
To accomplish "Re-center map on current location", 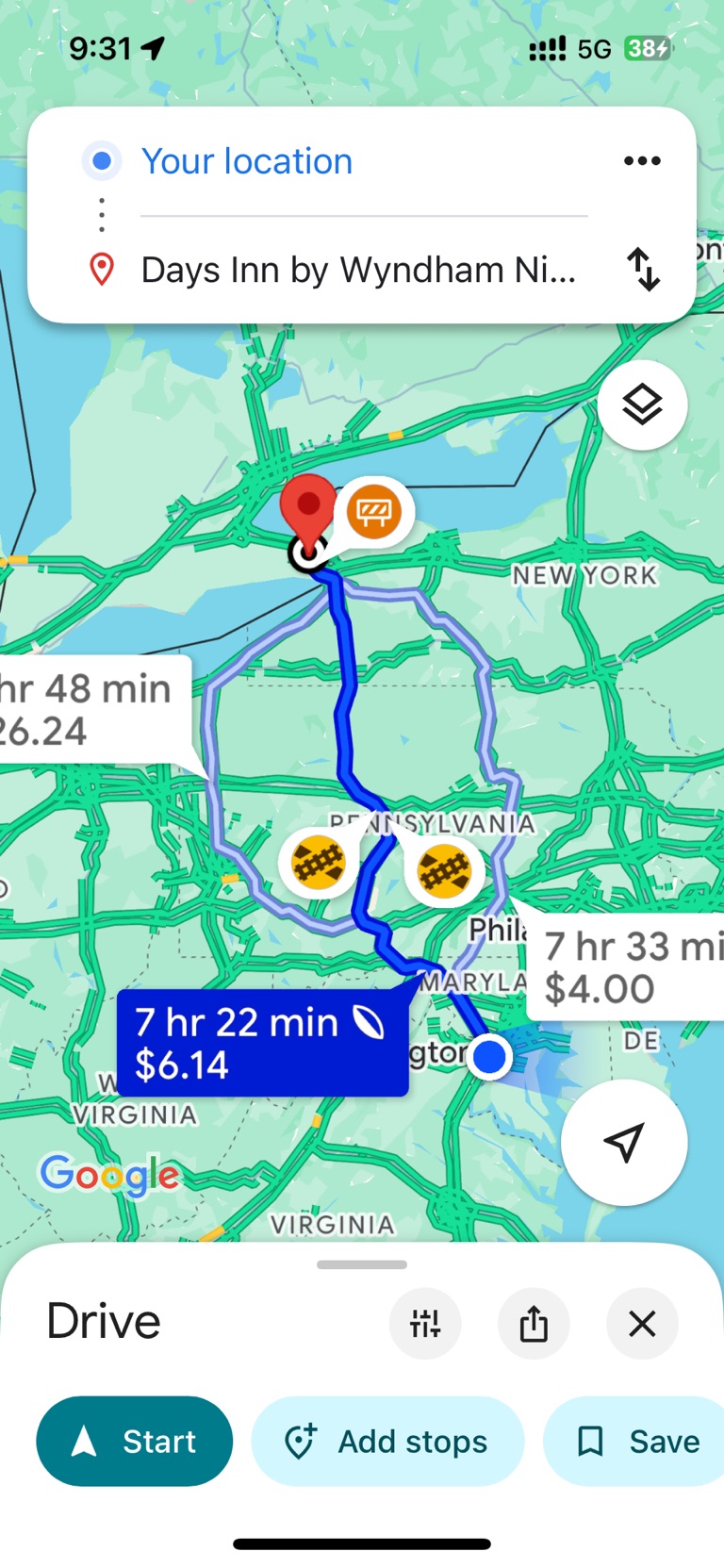I will pyautogui.click(x=623, y=1142).
